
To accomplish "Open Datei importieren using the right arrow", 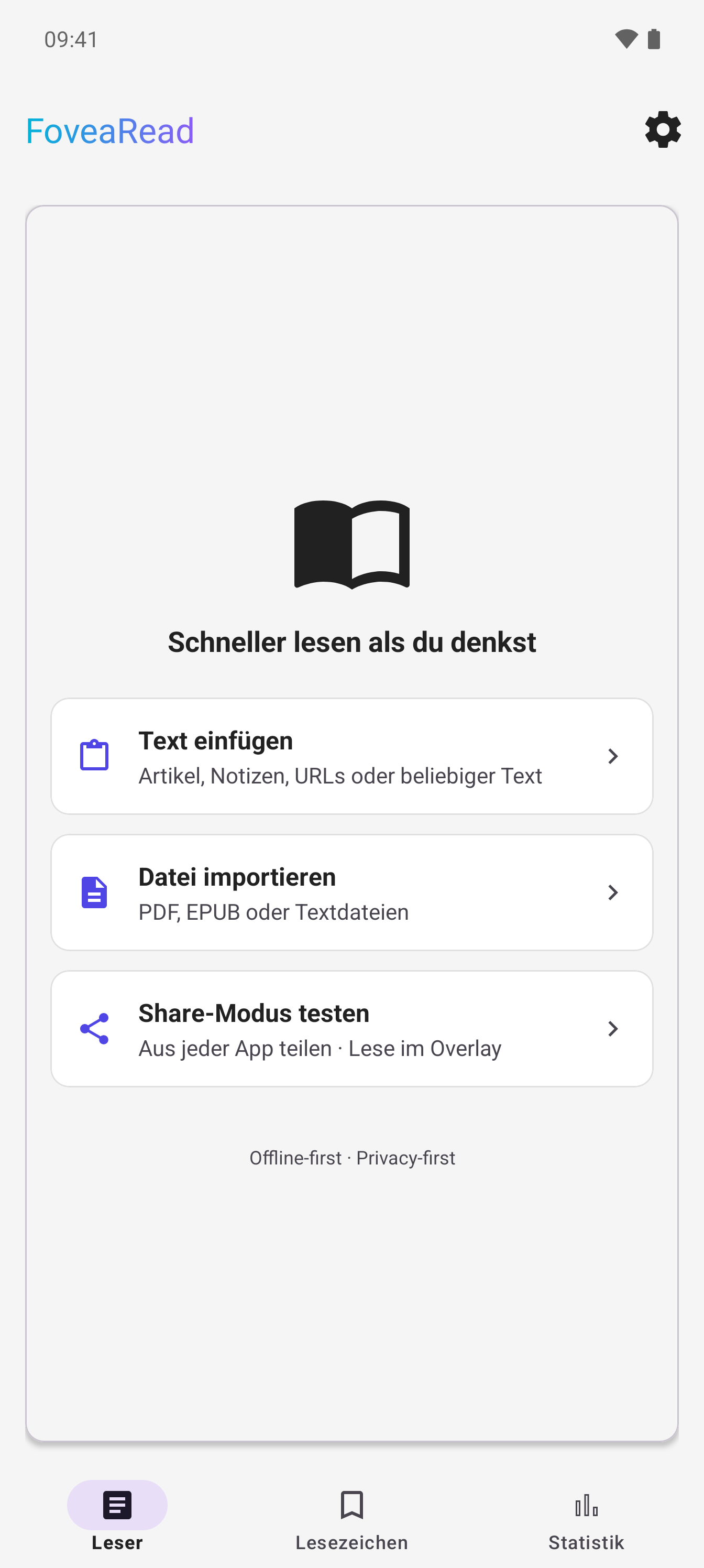I will [613, 892].
